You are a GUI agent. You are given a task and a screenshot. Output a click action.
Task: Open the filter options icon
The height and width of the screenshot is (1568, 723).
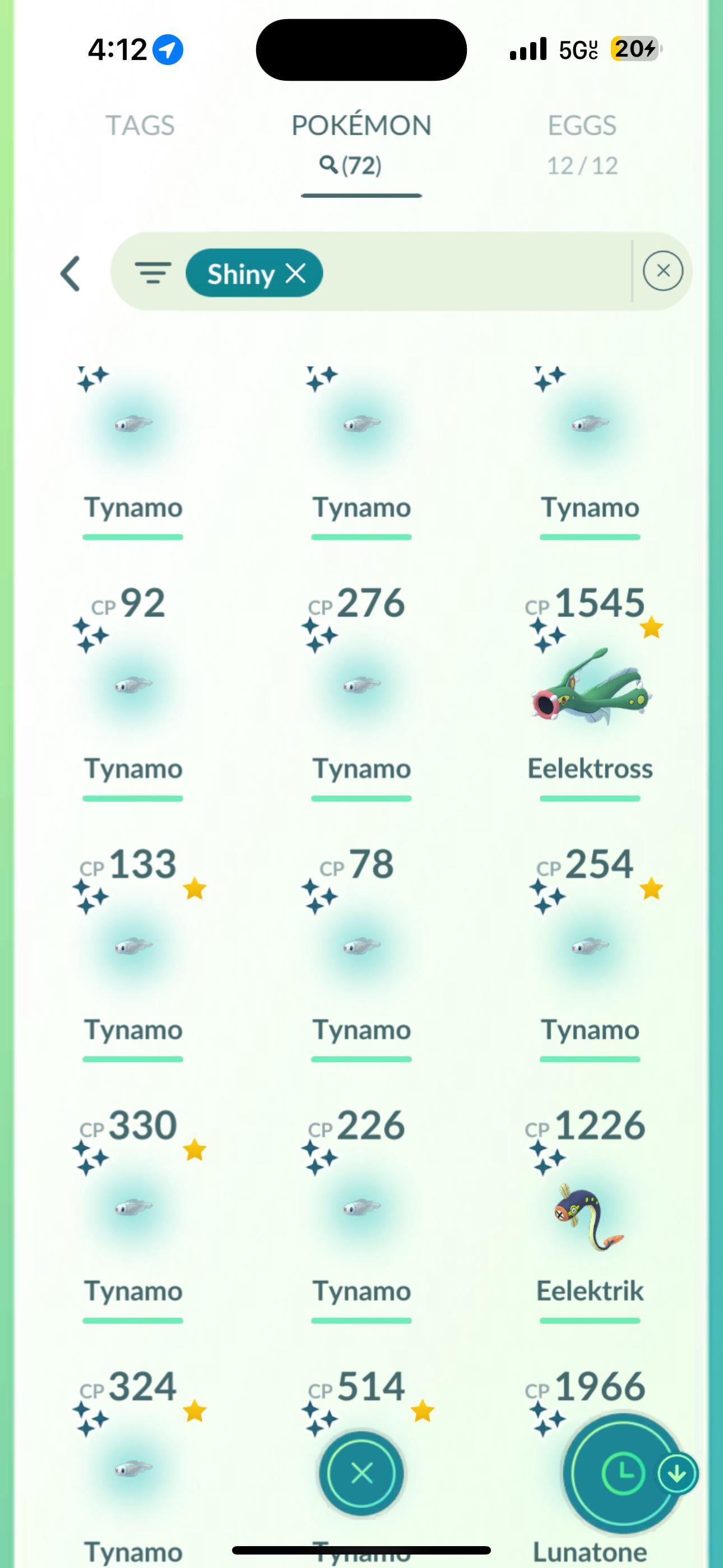[x=153, y=273]
